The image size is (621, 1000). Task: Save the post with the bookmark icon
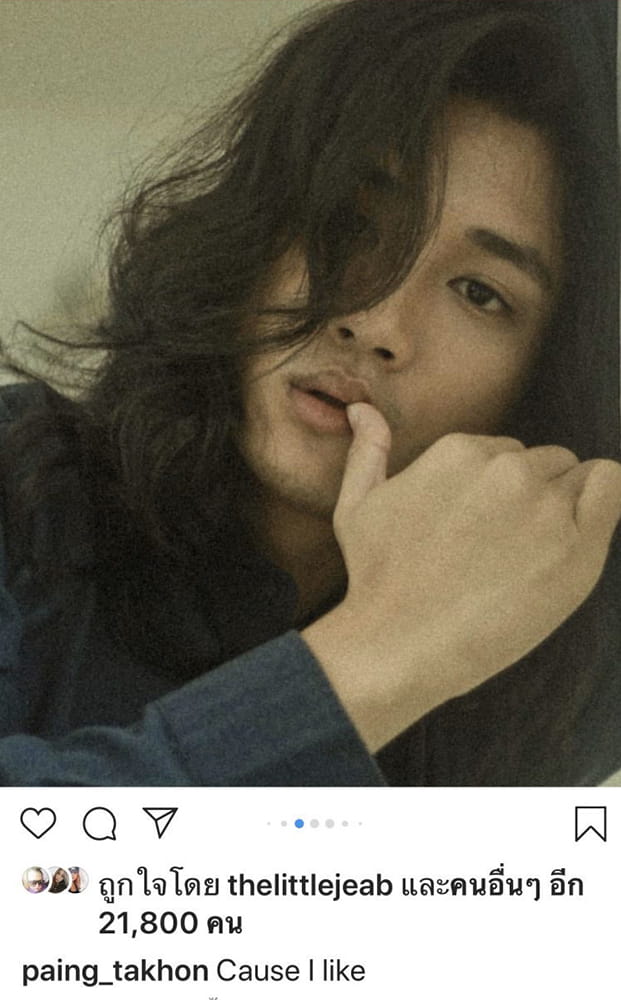click(591, 824)
